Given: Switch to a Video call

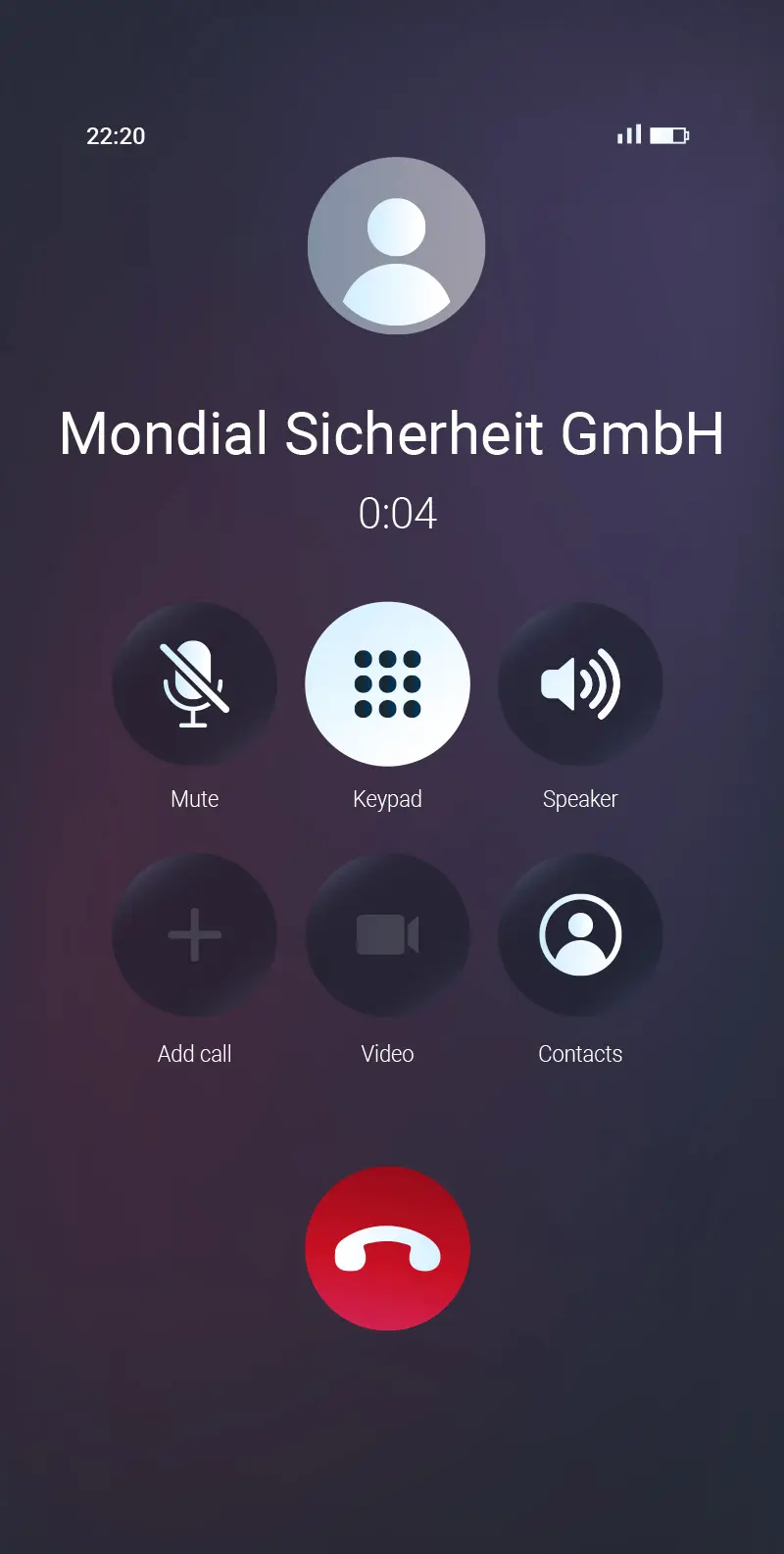Looking at the screenshot, I should point(387,934).
